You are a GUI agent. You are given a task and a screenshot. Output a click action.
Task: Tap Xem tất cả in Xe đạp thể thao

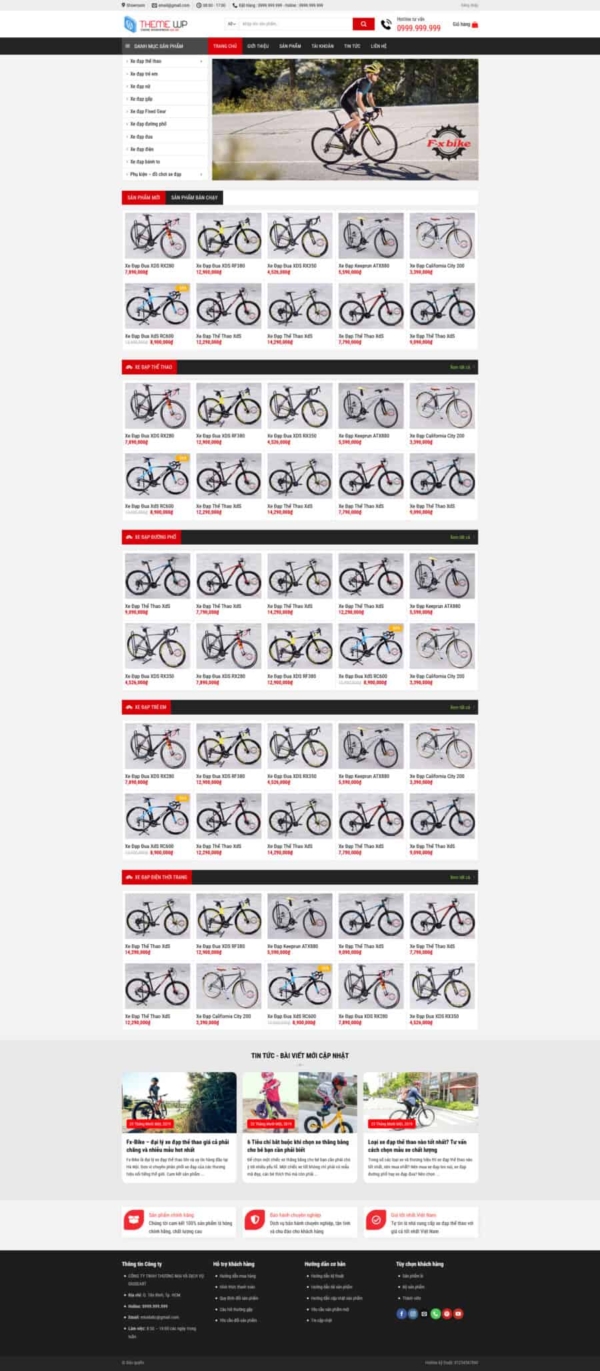(x=460, y=367)
